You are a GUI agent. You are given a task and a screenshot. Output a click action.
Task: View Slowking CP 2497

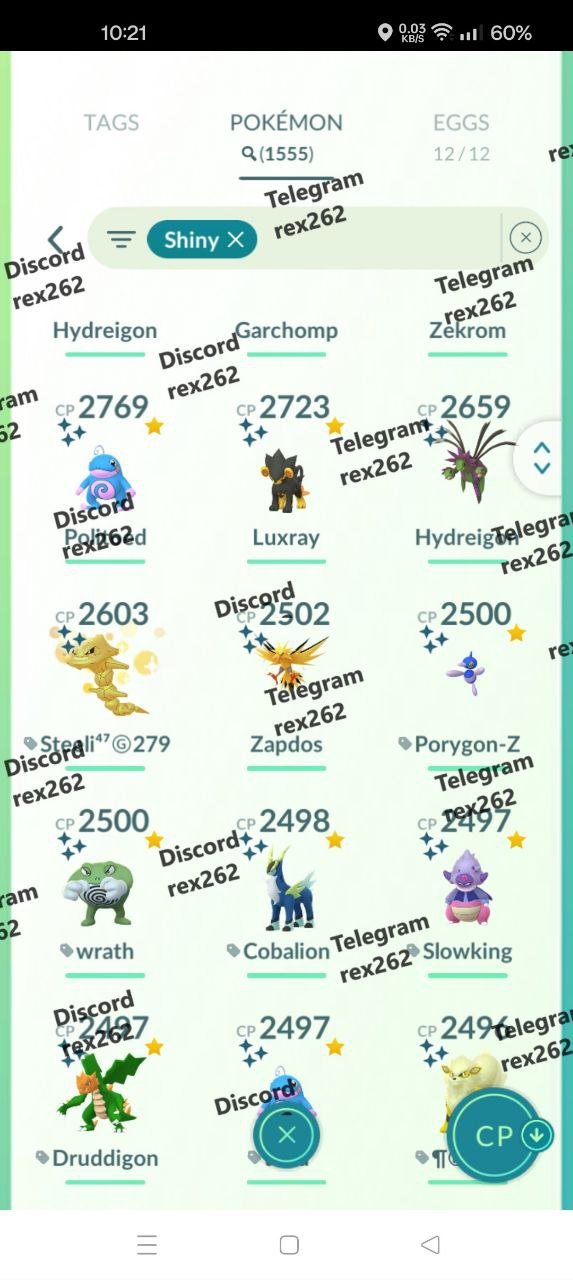(468, 889)
